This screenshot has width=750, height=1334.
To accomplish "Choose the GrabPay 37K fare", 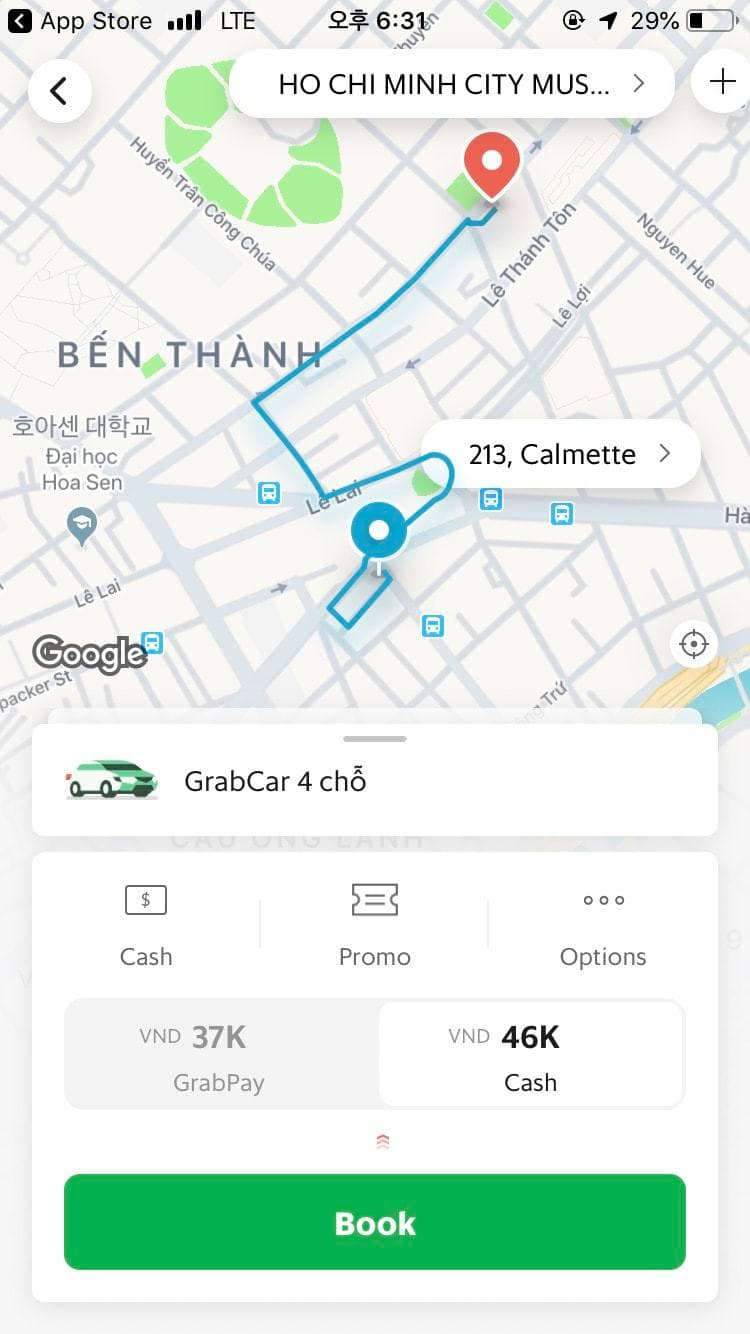I will tap(221, 1056).
